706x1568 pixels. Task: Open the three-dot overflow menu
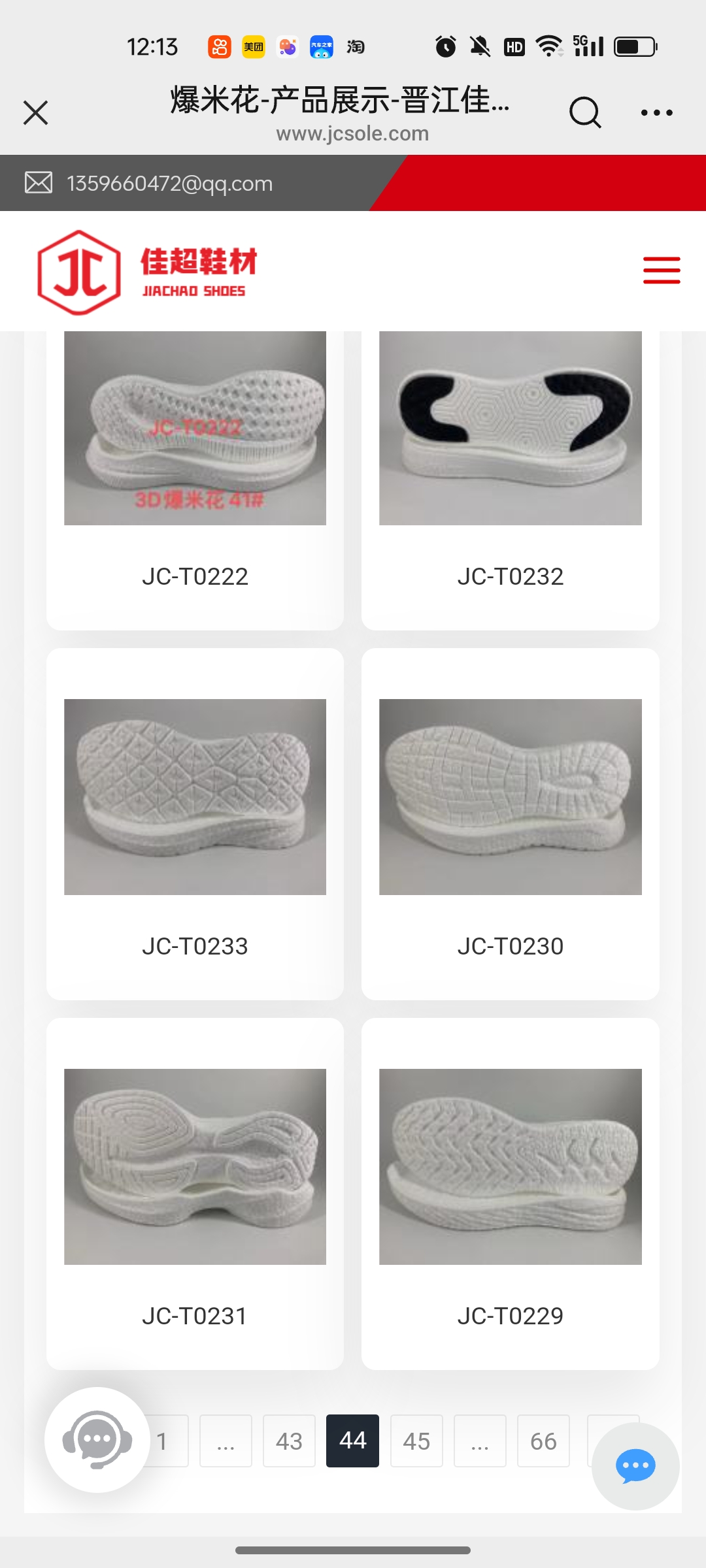(x=656, y=112)
